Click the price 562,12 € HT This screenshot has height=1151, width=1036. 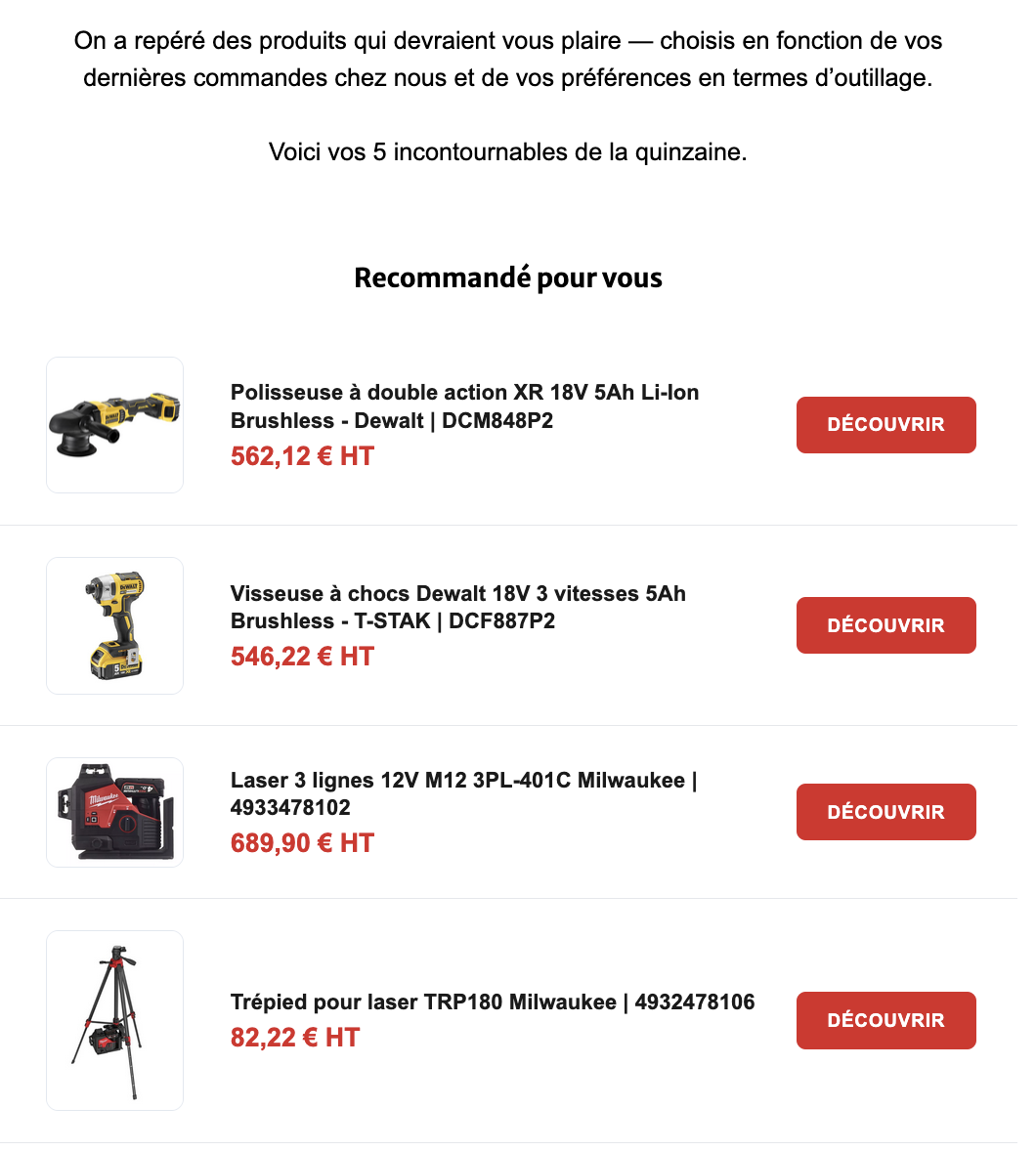tap(302, 455)
